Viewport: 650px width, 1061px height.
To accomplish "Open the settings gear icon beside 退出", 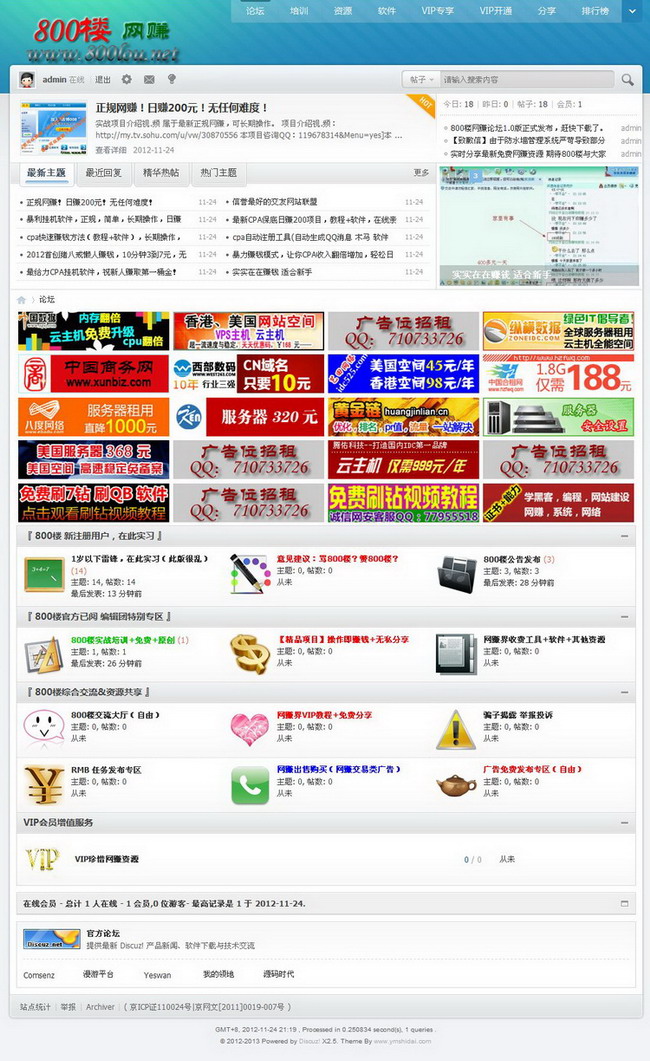I will (127, 79).
